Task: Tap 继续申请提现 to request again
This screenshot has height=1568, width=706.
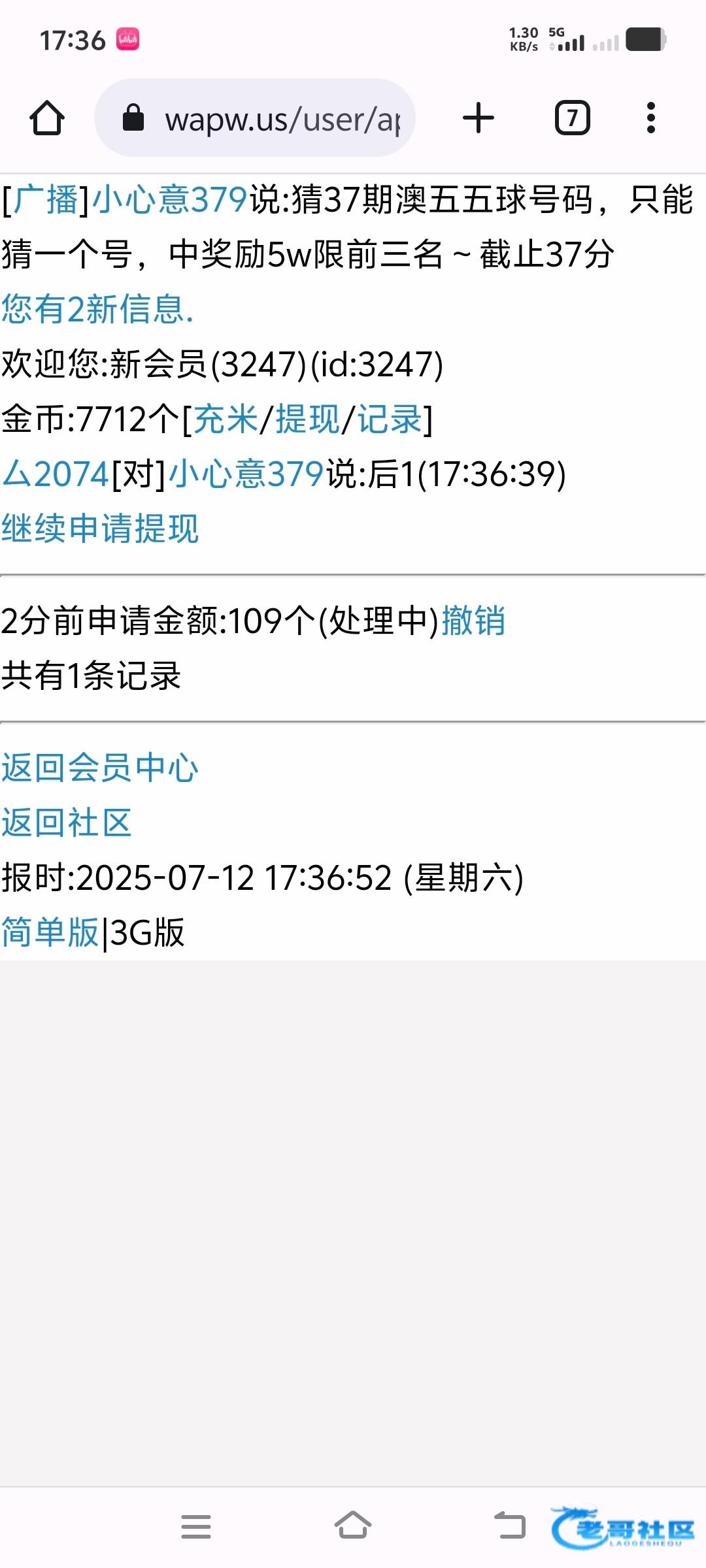Action: pyautogui.click(x=100, y=529)
